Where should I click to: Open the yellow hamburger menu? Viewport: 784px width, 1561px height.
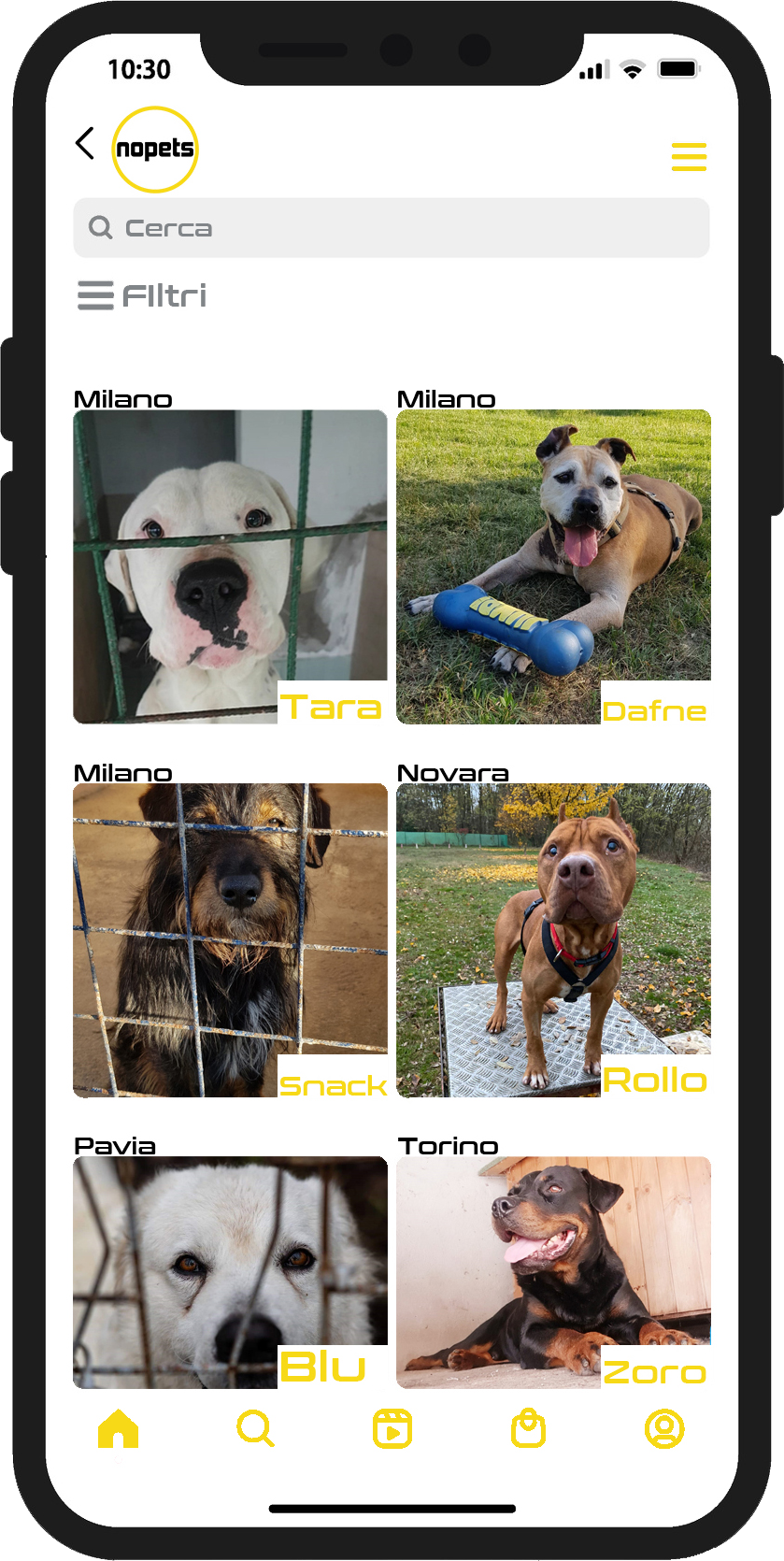click(x=689, y=157)
